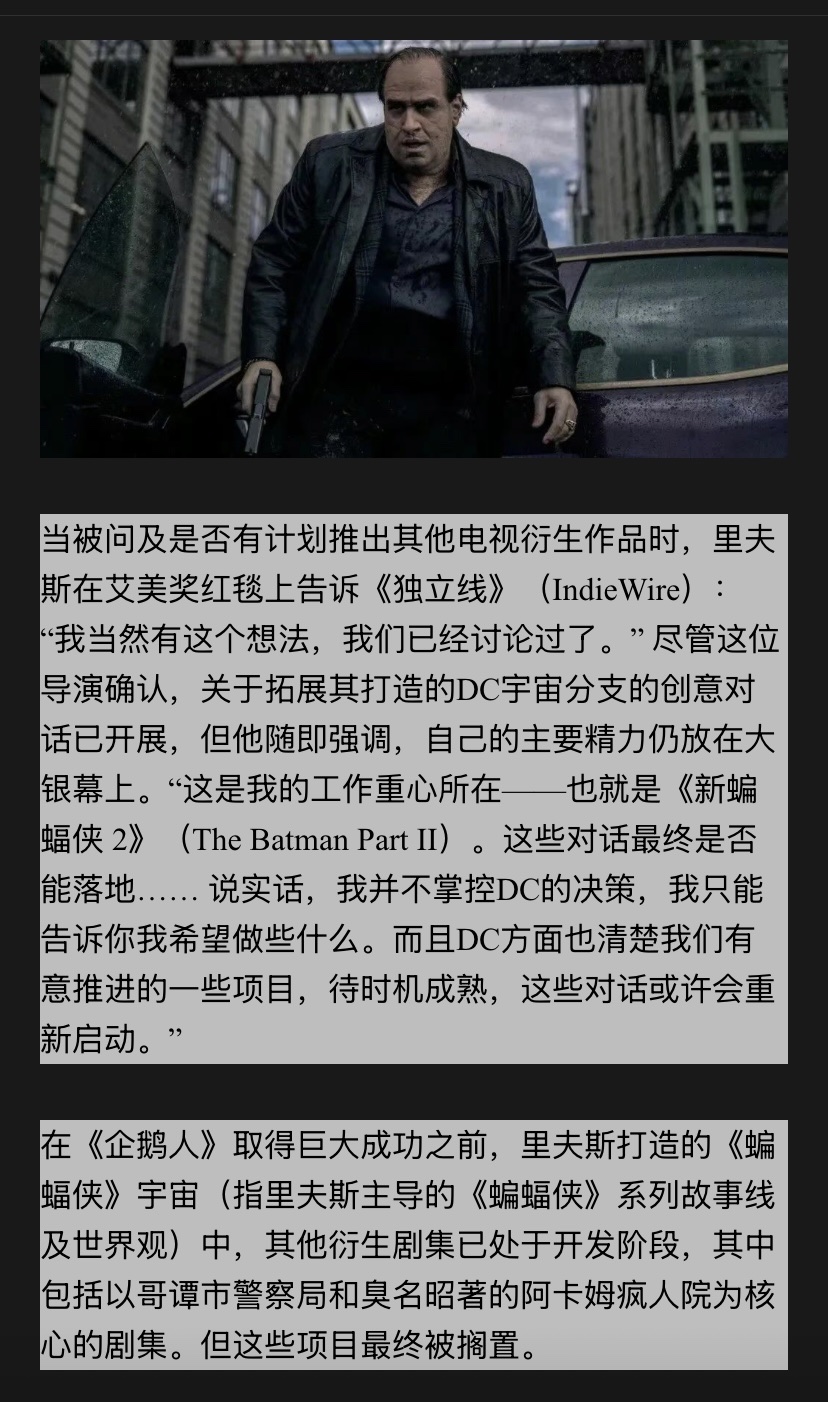Open the article photo of the man in full view
Viewport: 828px width, 1402px height.
tap(414, 248)
